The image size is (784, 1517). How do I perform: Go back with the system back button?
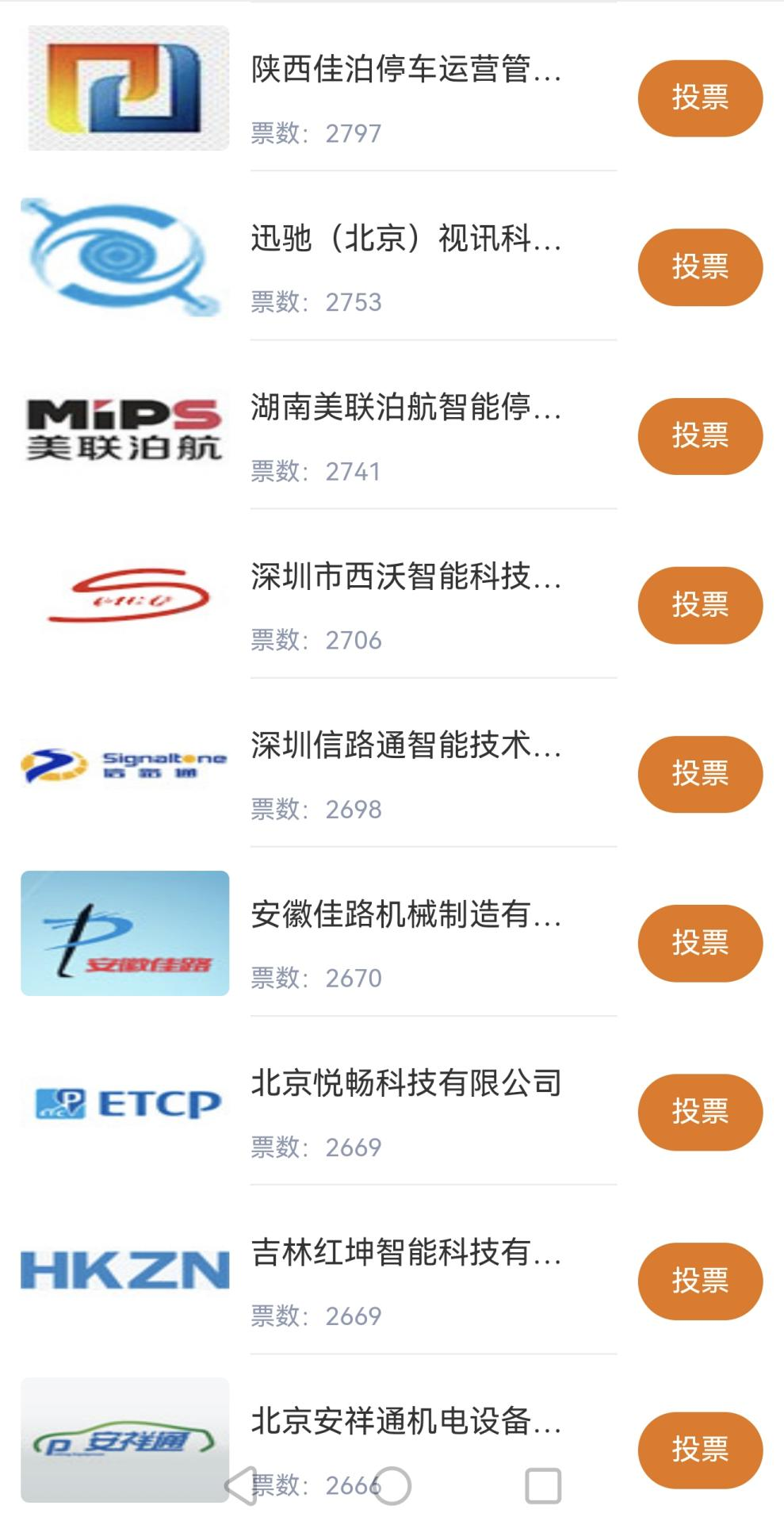point(241,1485)
